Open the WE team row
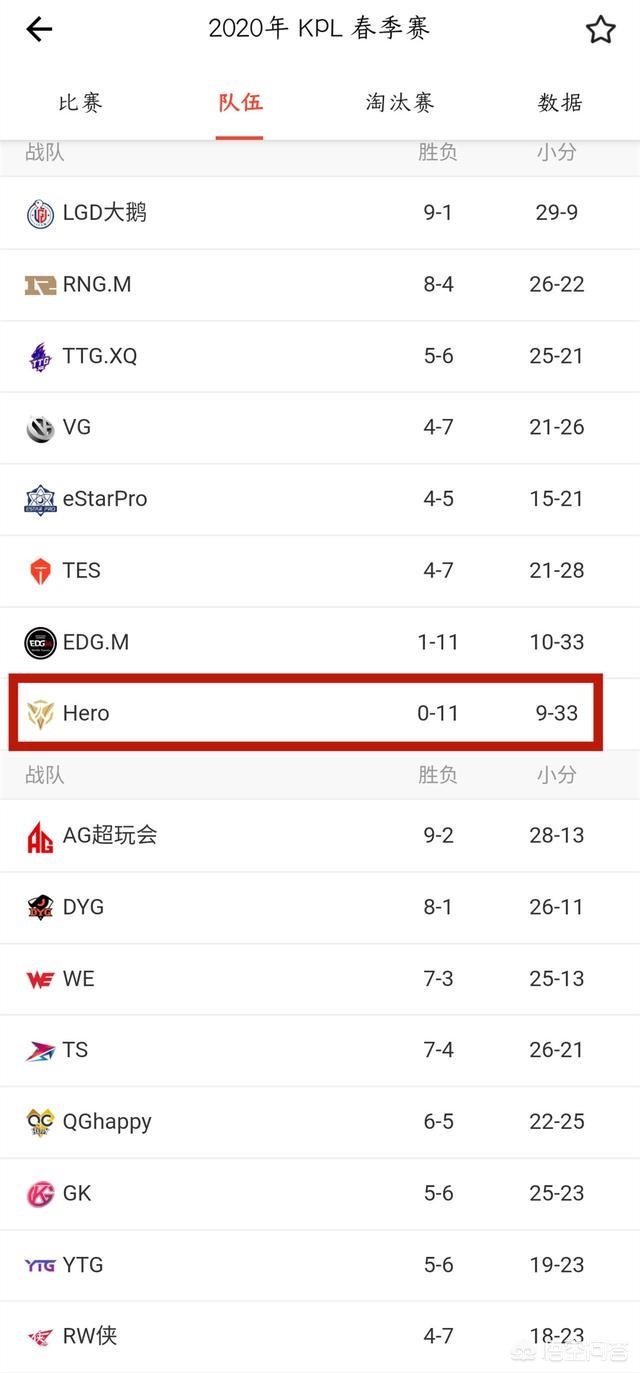 tap(320, 979)
